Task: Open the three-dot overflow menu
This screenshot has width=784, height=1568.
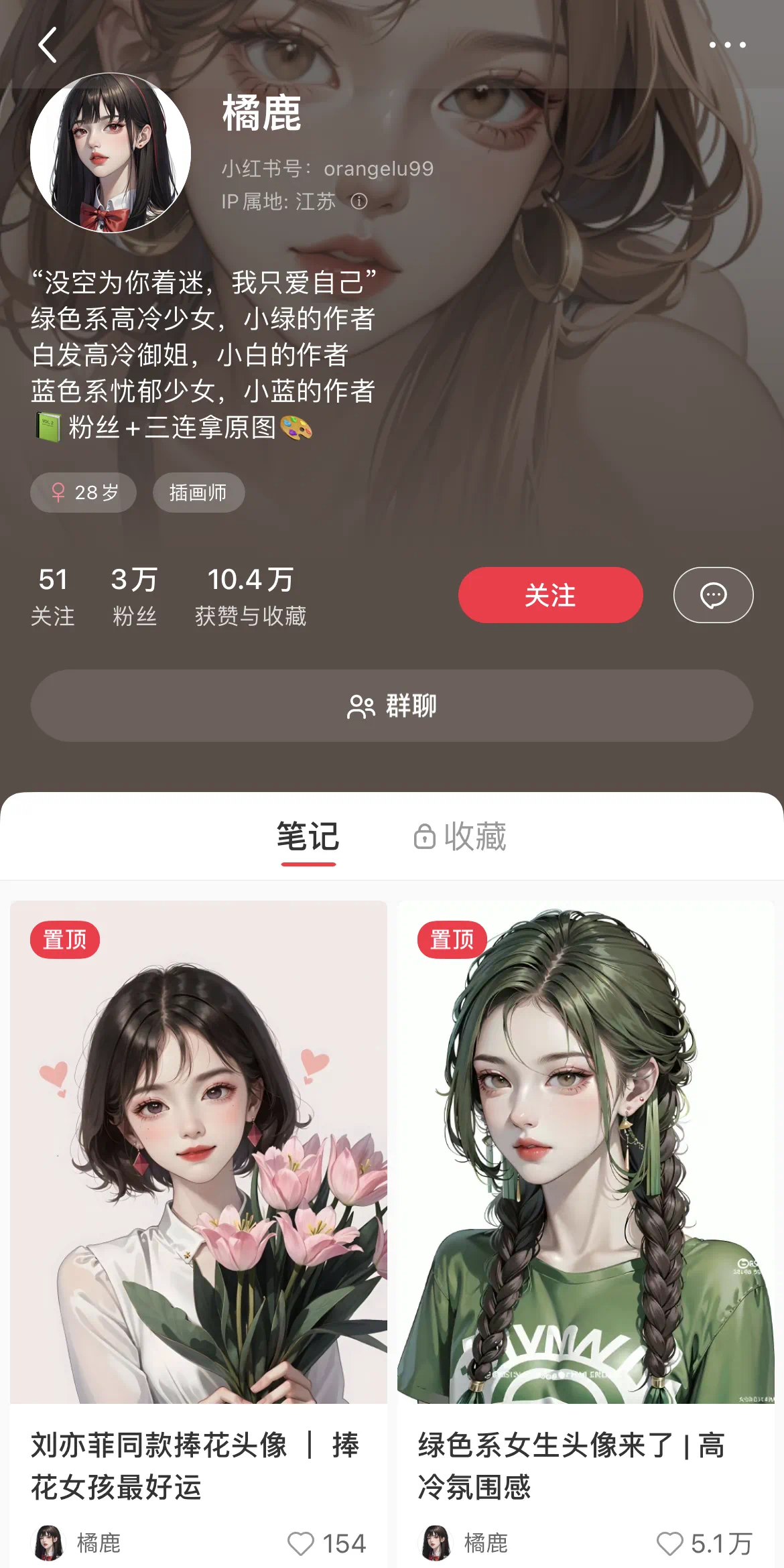Action: tap(727, 45)
